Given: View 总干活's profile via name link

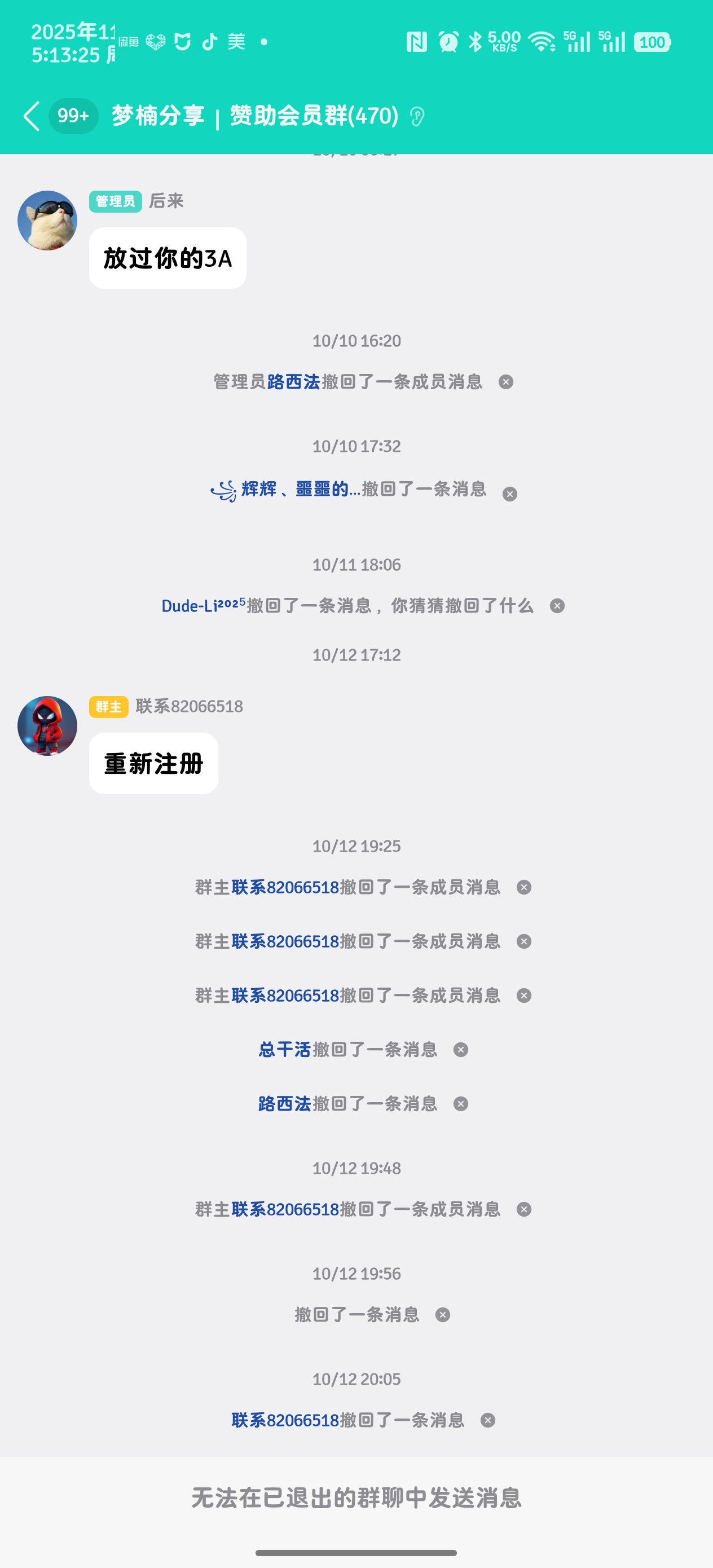Looking at the screenshot, I should click(284, 1050).
